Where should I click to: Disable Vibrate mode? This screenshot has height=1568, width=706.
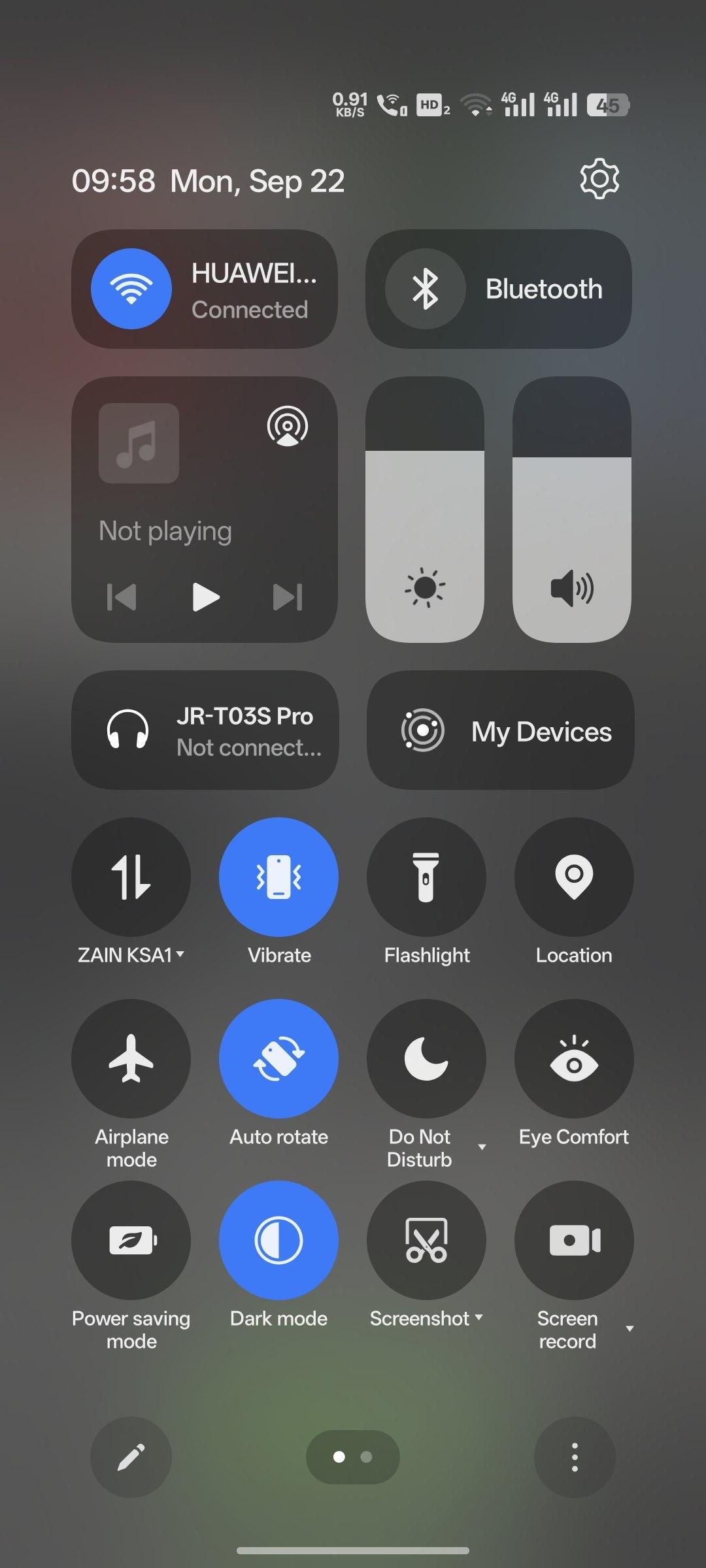(279, 877)
